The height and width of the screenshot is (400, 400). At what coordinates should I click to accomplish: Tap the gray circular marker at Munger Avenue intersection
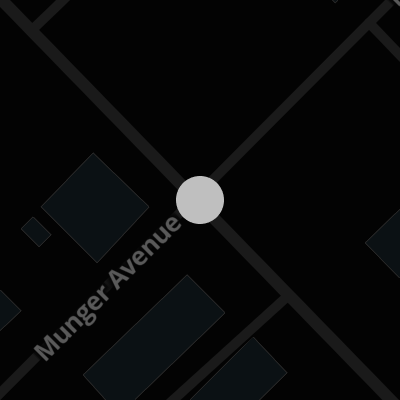tap(200, 200)
